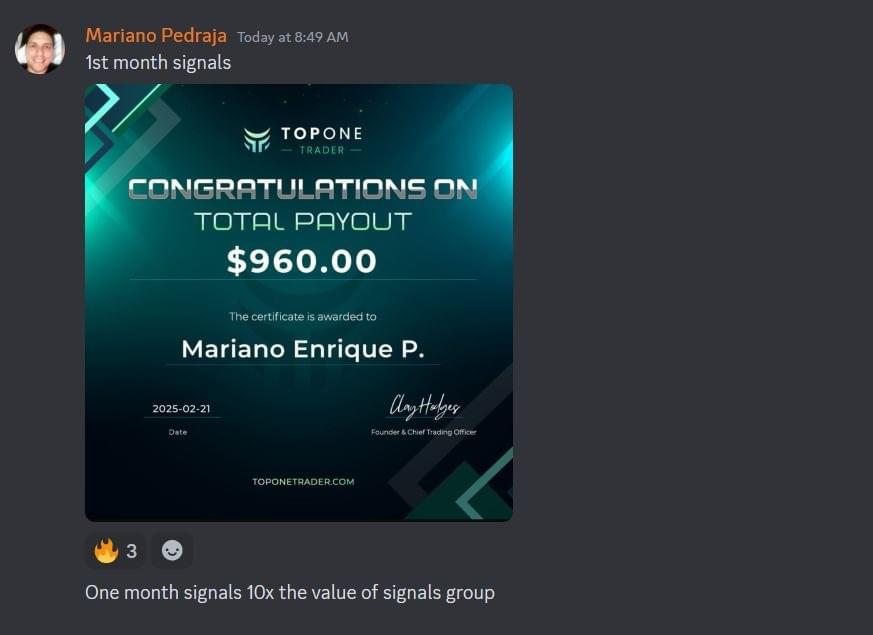Tap the username Mariano Pedraja

point(156,36)
